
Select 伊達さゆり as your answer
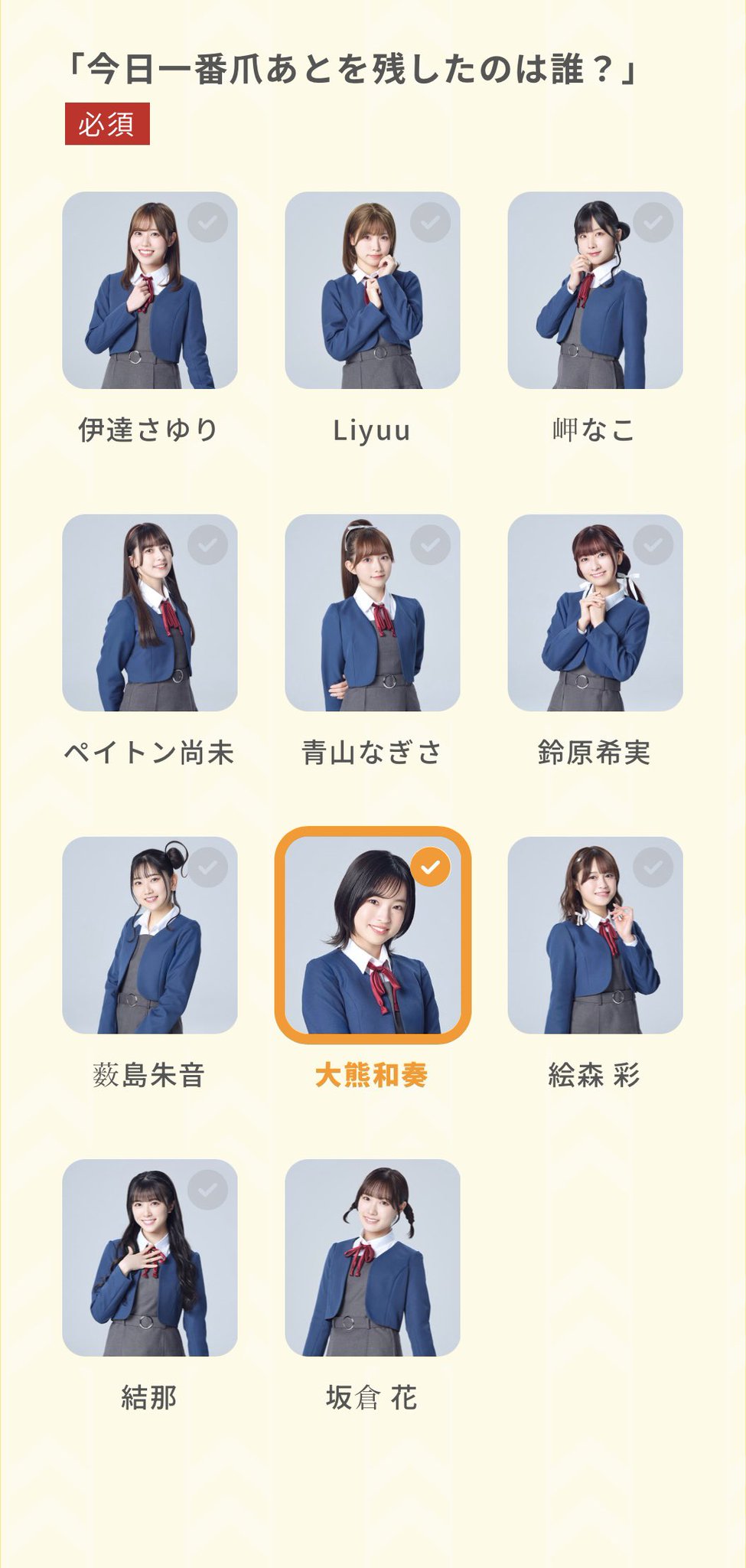[150, 290]
